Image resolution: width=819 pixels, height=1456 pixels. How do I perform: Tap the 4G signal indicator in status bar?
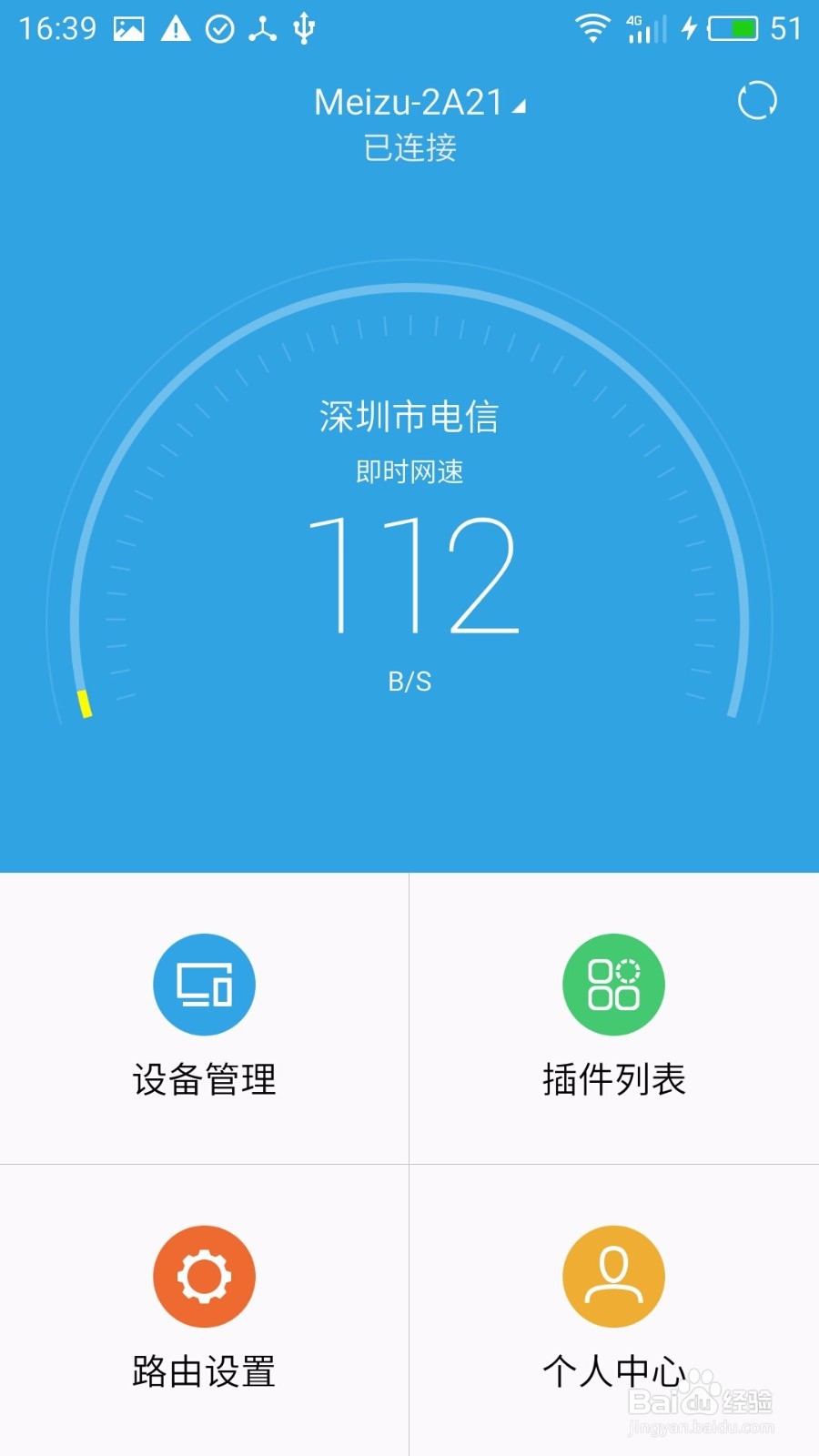coord(642,29)
